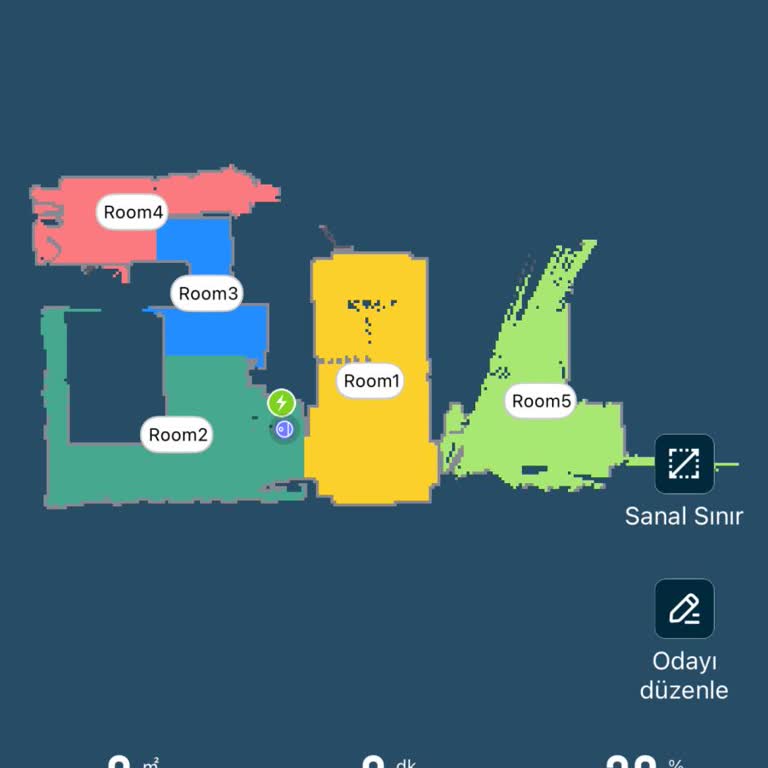Select Room1 on the map
The image size is (768, 768).
[x=371, y=381]
